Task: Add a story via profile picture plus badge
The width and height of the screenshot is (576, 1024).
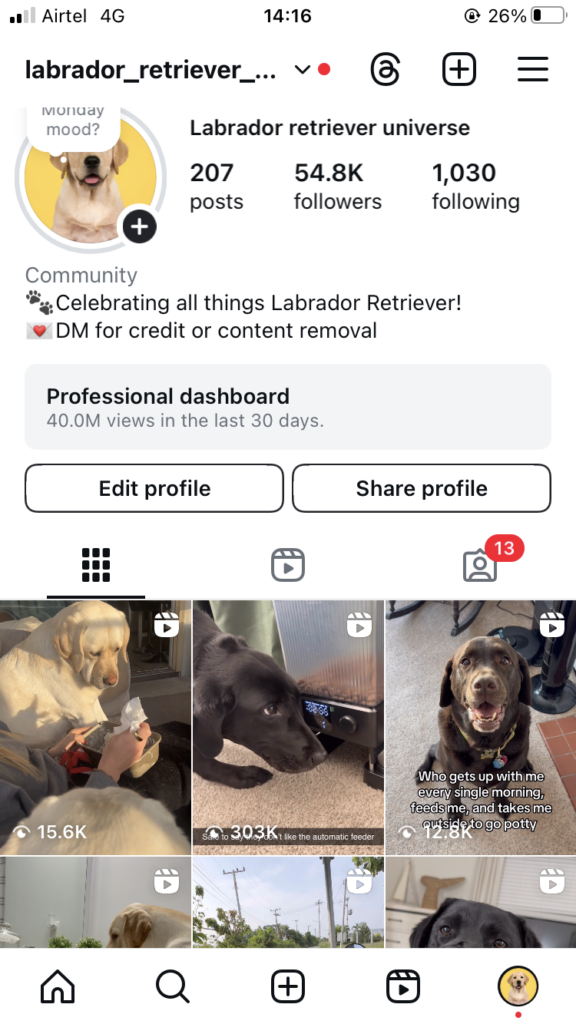Action: click(140, 227)
